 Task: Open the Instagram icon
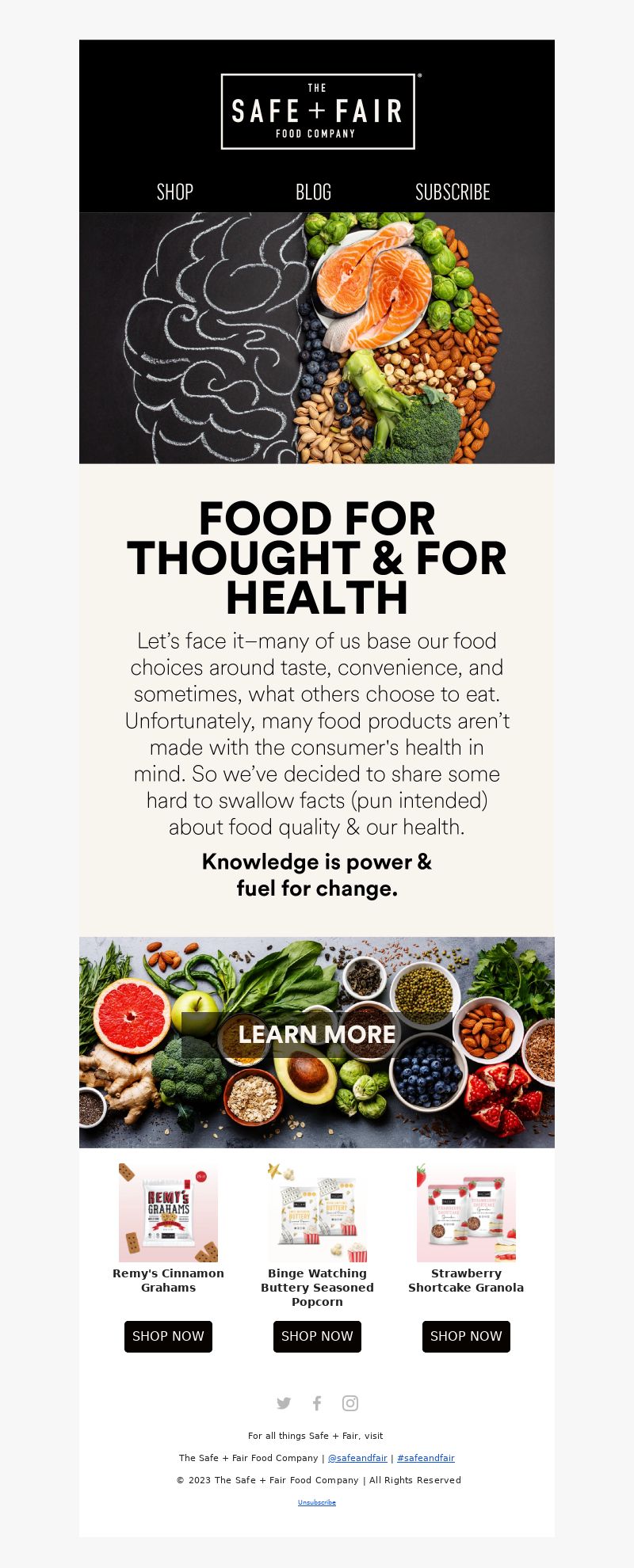pos(350,1403)
